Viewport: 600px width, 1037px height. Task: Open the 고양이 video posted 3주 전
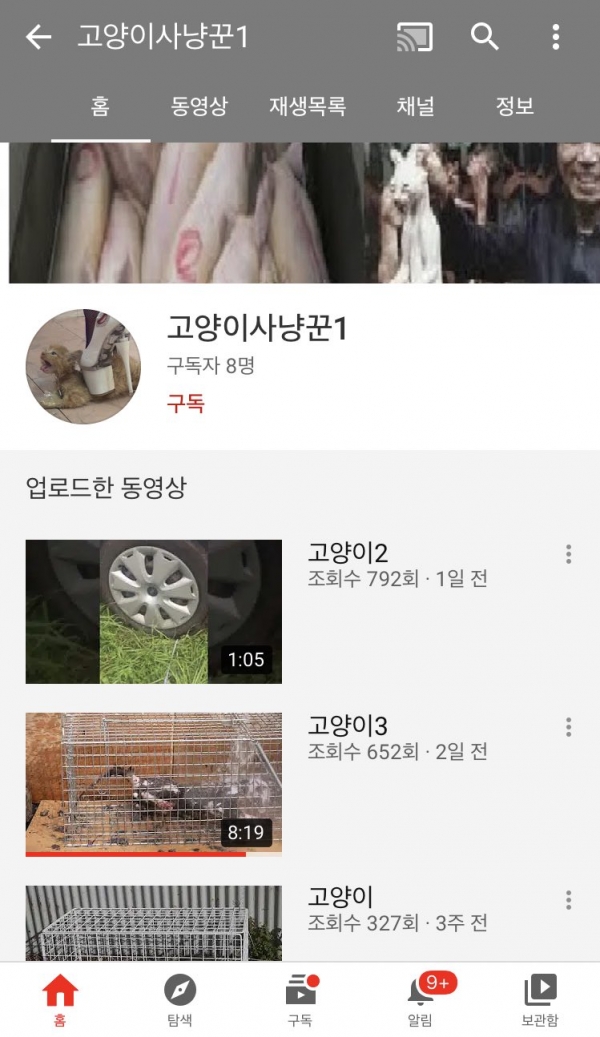[153, 923]
